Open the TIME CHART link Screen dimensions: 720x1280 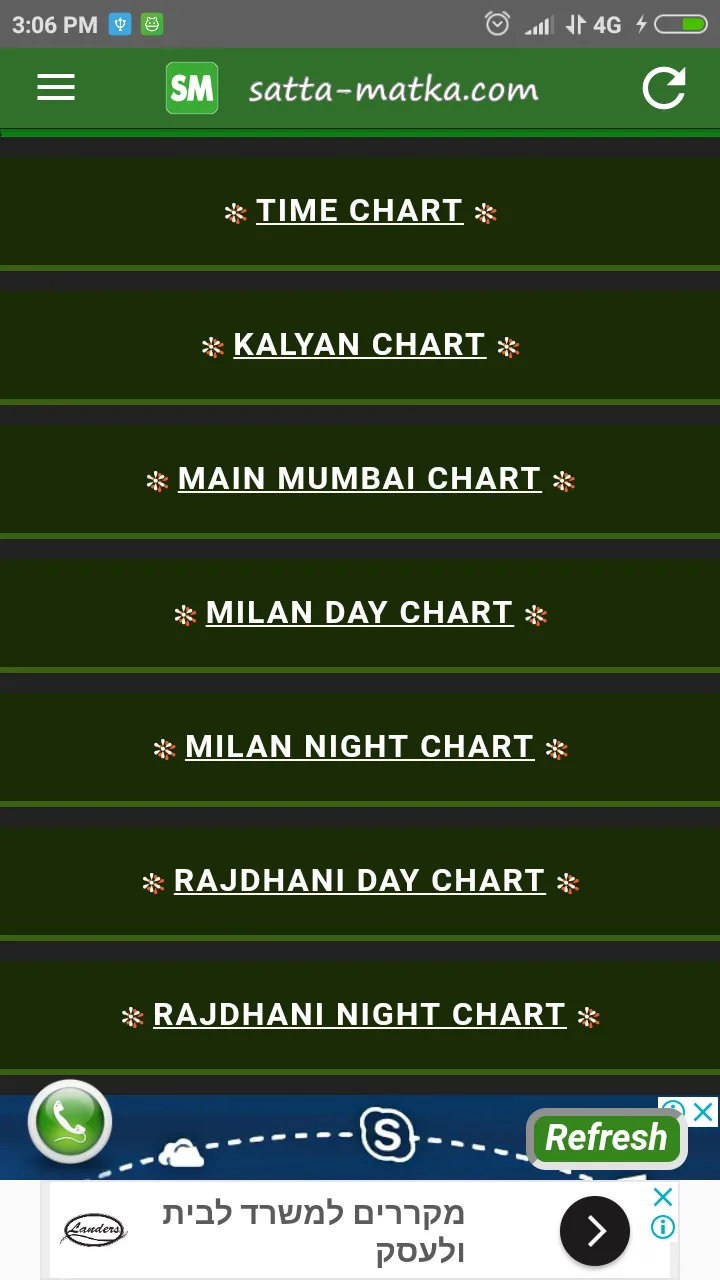(360, 211)
